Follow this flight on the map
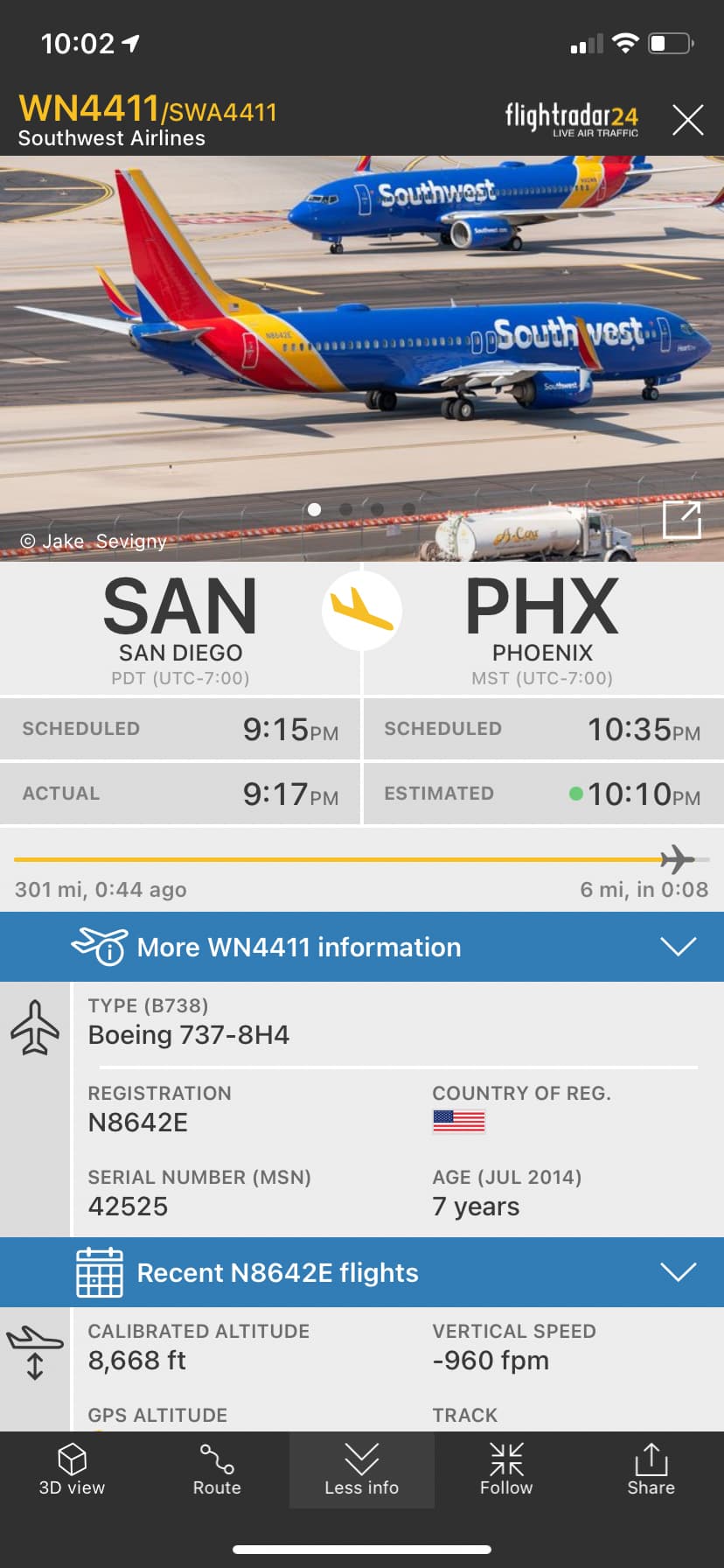The image size is (724, 1568). pyautogui.click(x=506, y=1470)
